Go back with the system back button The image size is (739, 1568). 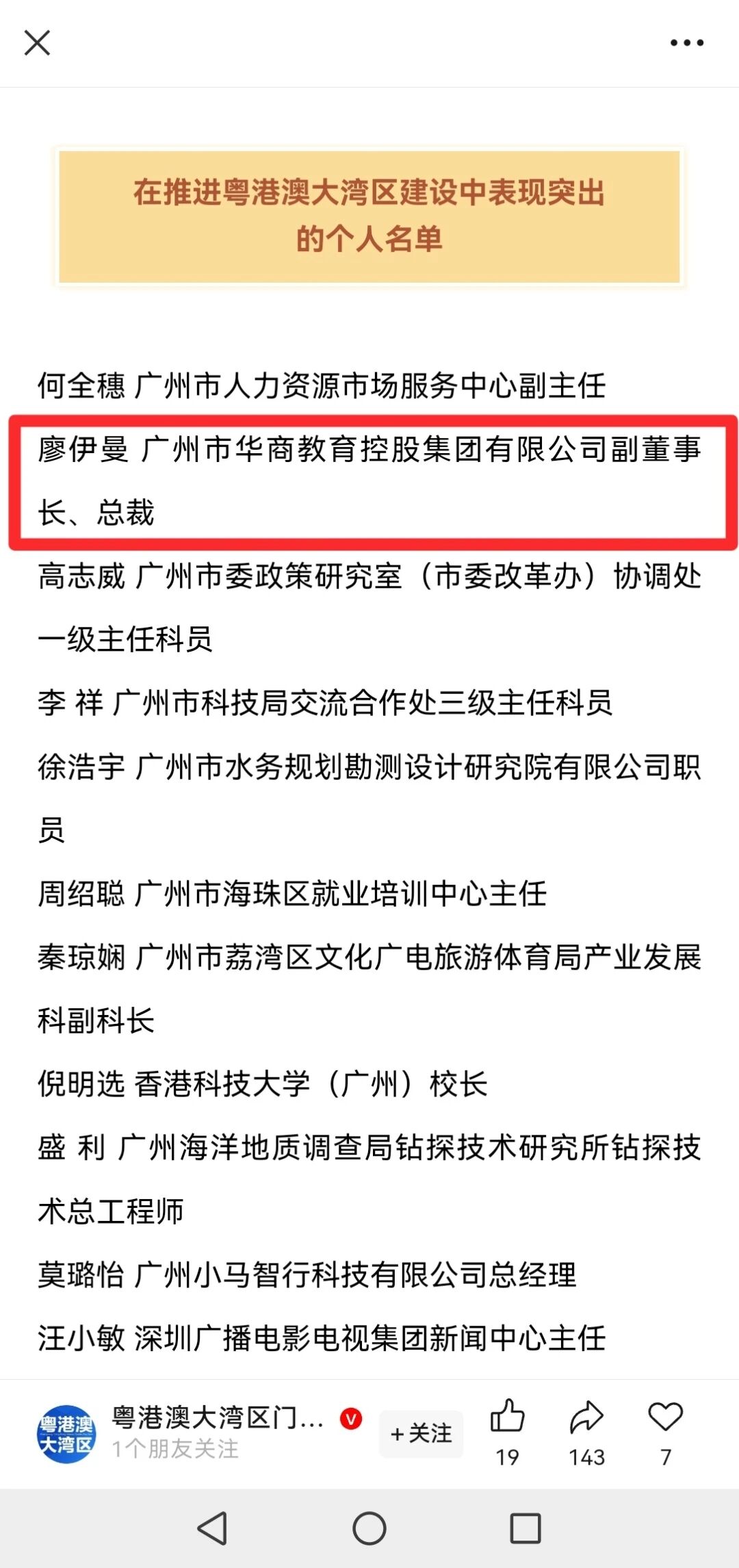(x=213, y=1528)
